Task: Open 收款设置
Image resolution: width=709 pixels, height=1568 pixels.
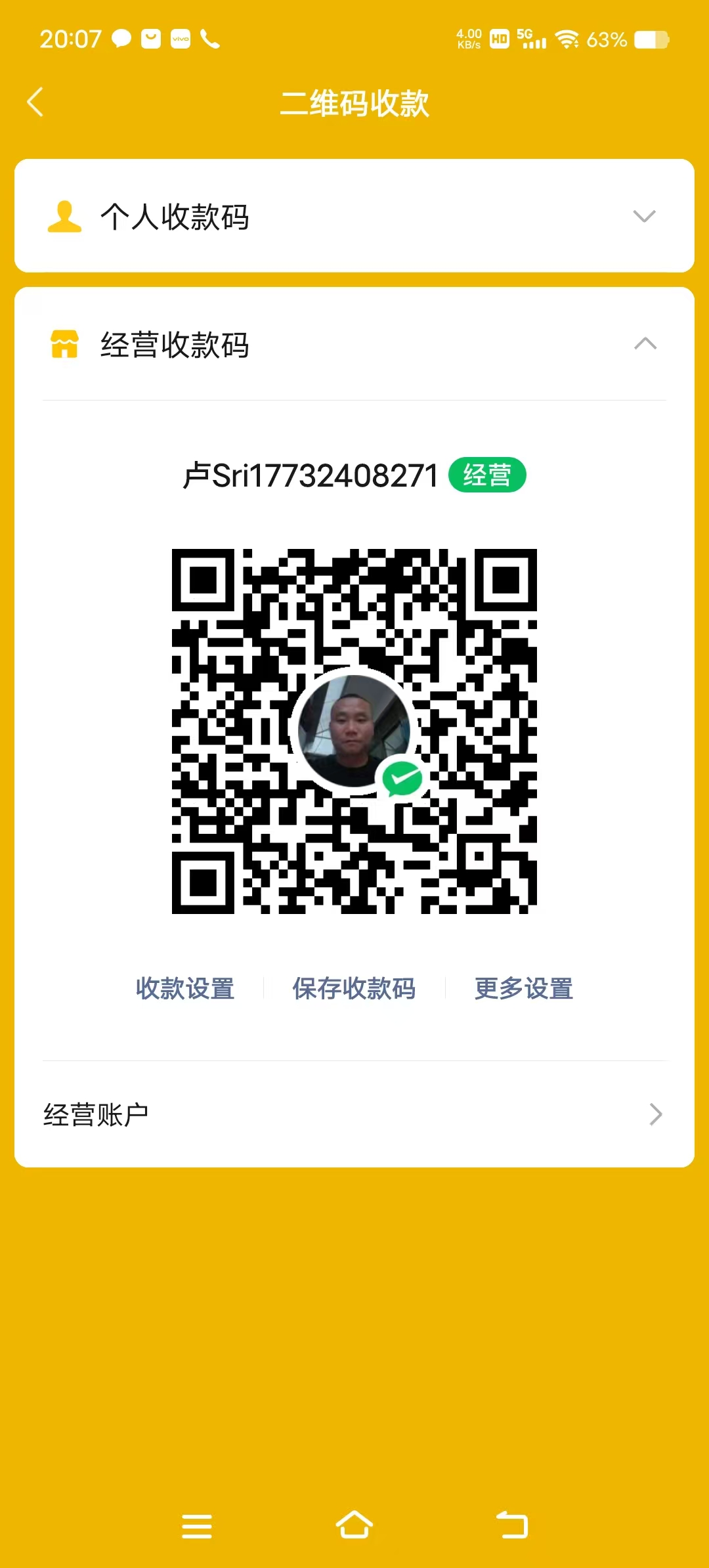Action: tap(185, 988)
